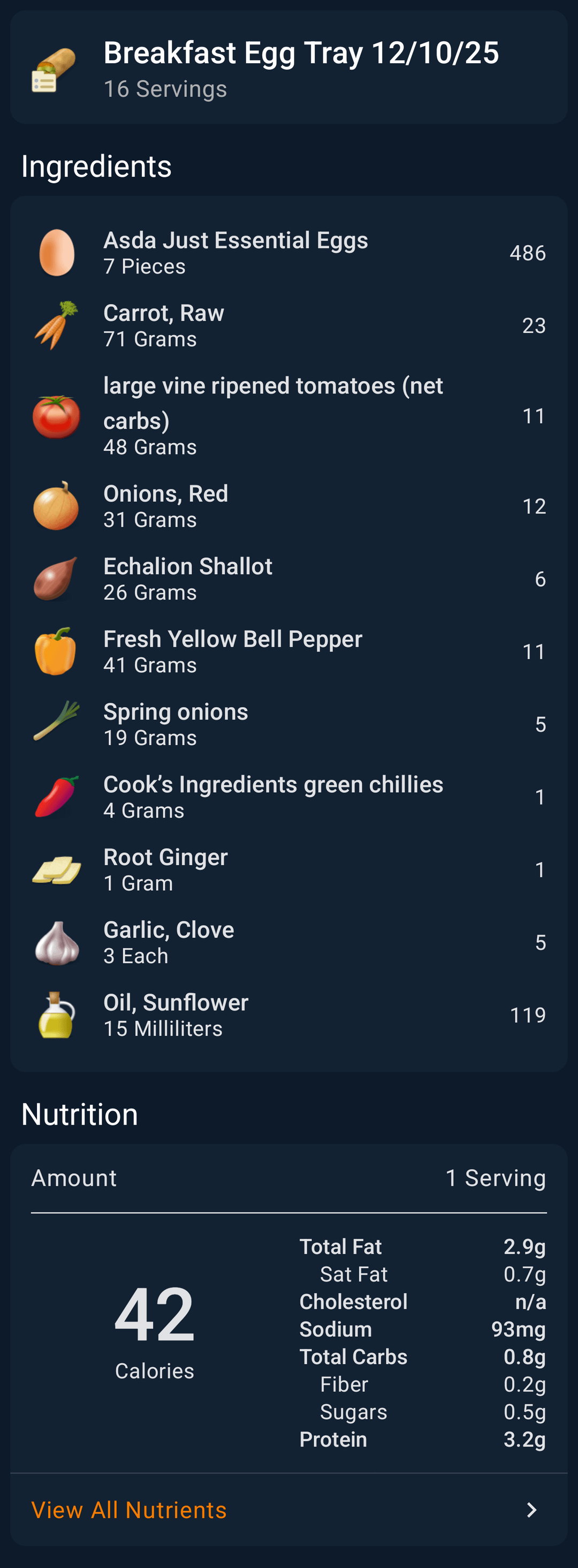Tap Cook's Ingredients green chillies row
Viewport: 578px width, 1568px height.
pyautogui.click(x=288, y=798)
